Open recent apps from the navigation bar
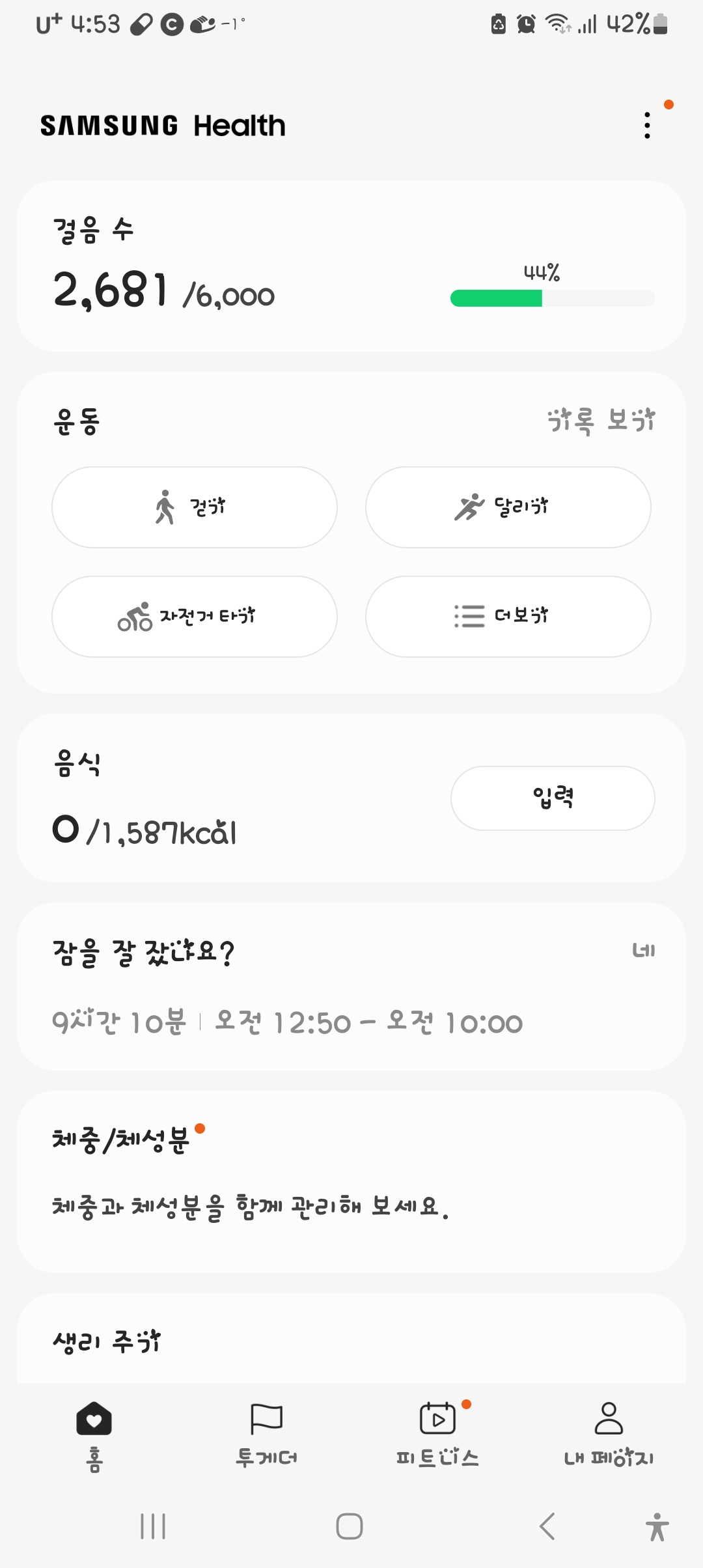703x1568 pixels. [153, 1526]
